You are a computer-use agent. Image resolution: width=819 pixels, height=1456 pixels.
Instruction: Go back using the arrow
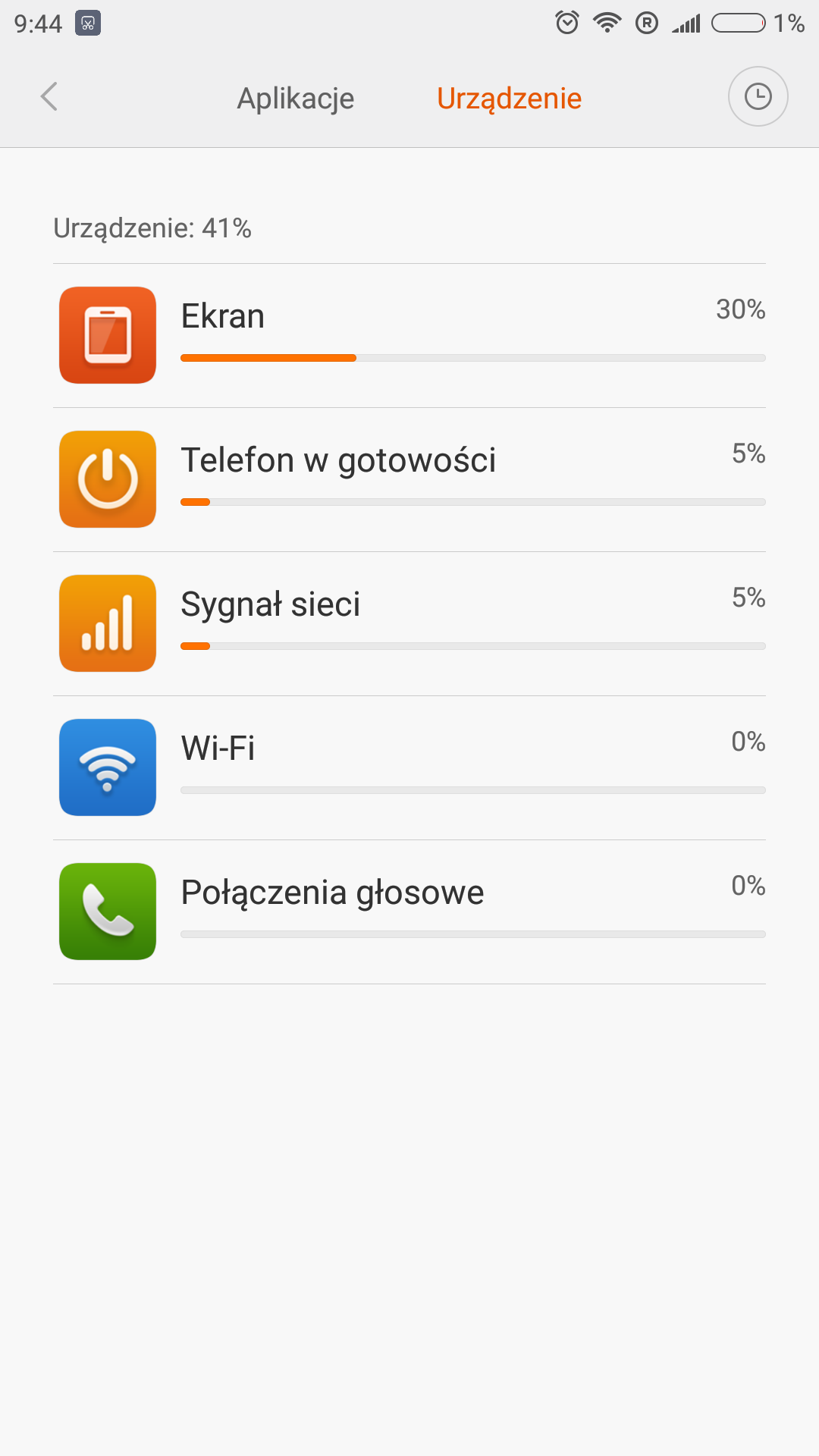point(49,97)
